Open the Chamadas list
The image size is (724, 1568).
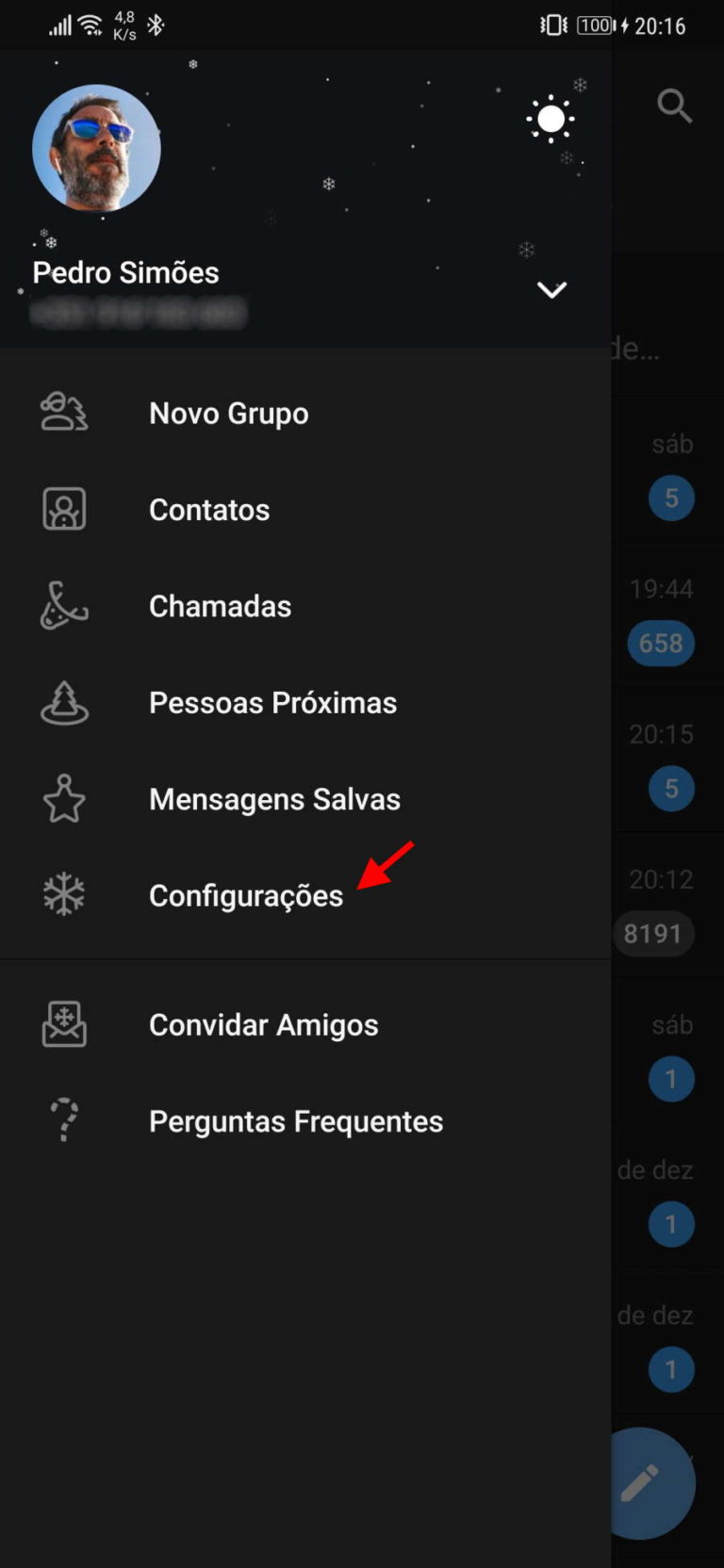(220, 606)
